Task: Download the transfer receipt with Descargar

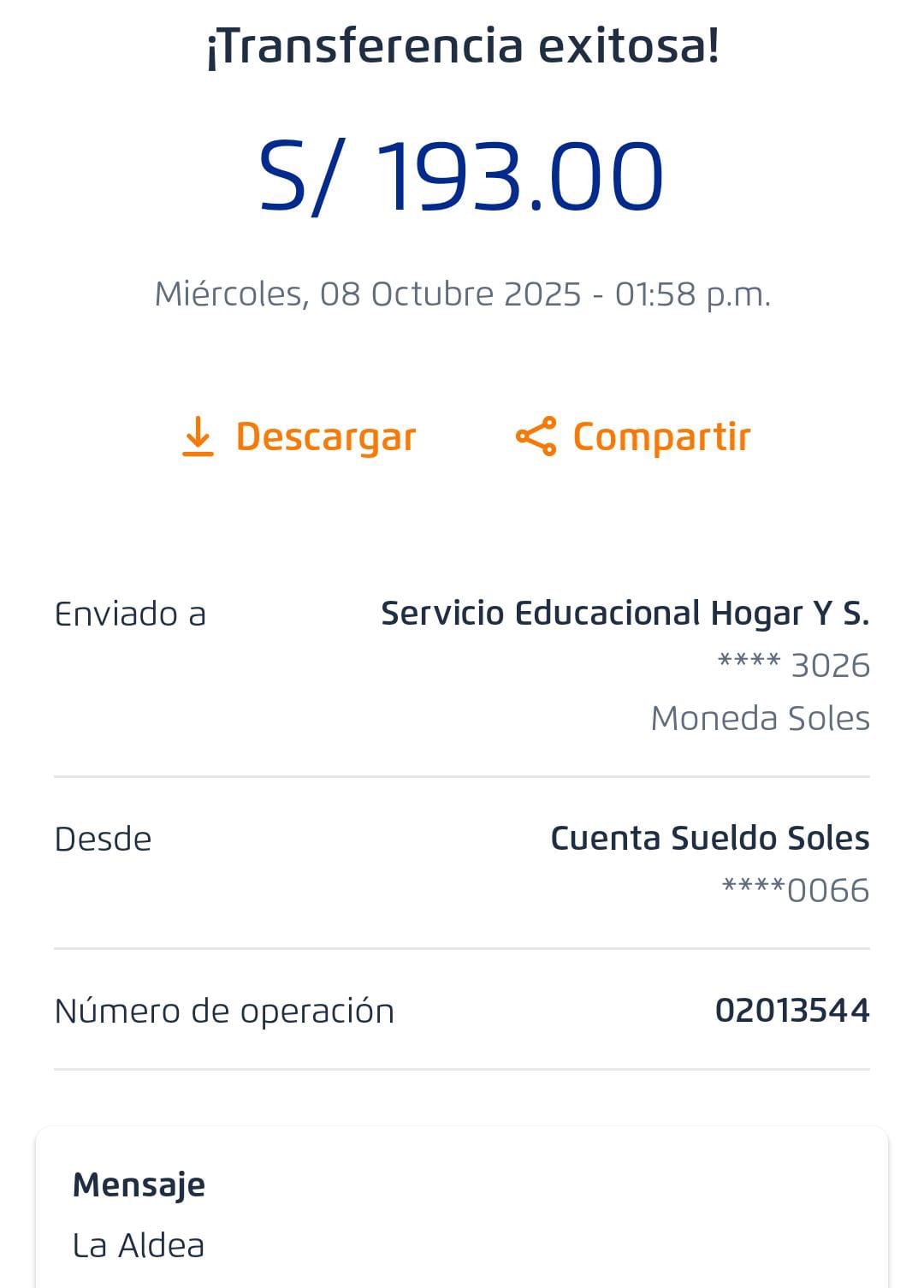Action: click(299, 437)
